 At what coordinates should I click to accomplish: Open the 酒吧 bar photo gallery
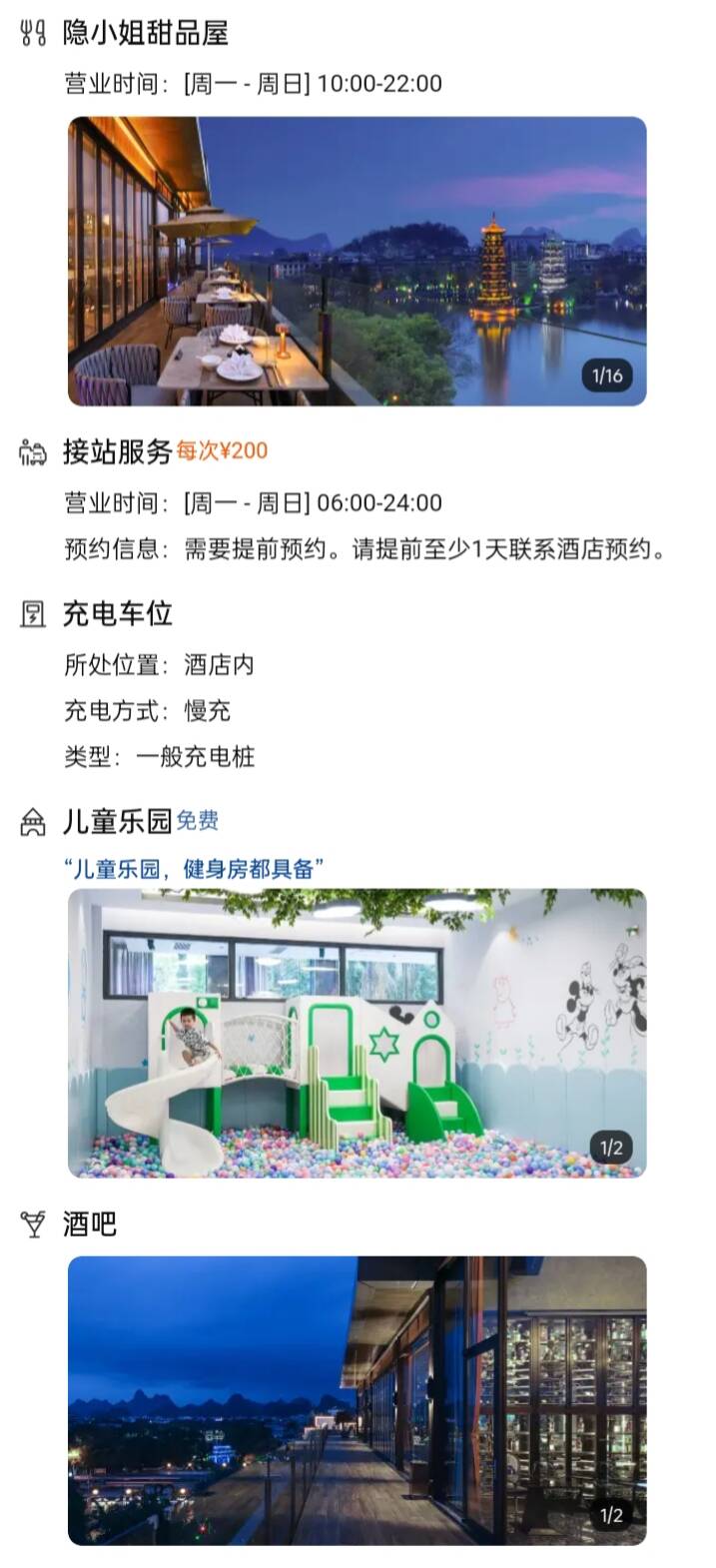357,1400
